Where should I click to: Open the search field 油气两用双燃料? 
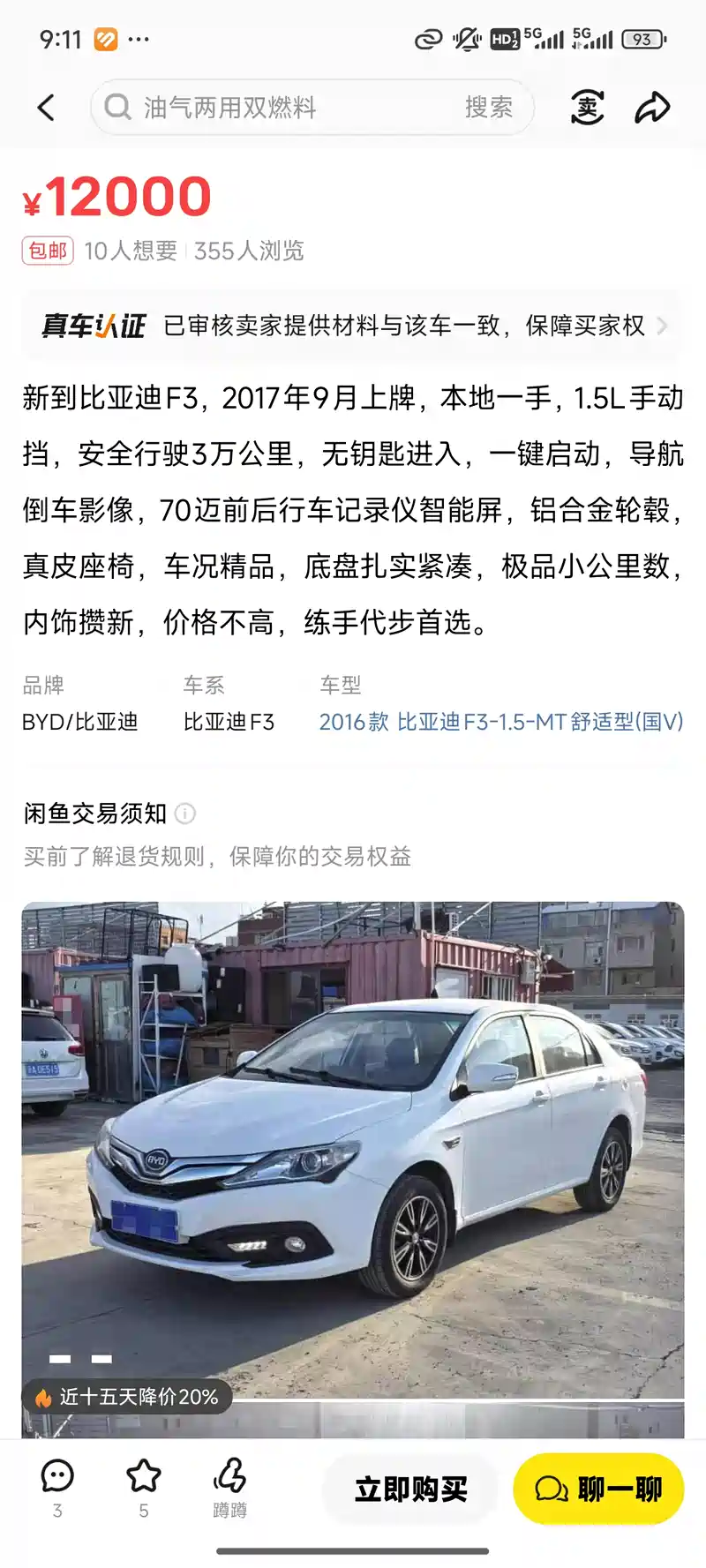click(x=282, y=108)
